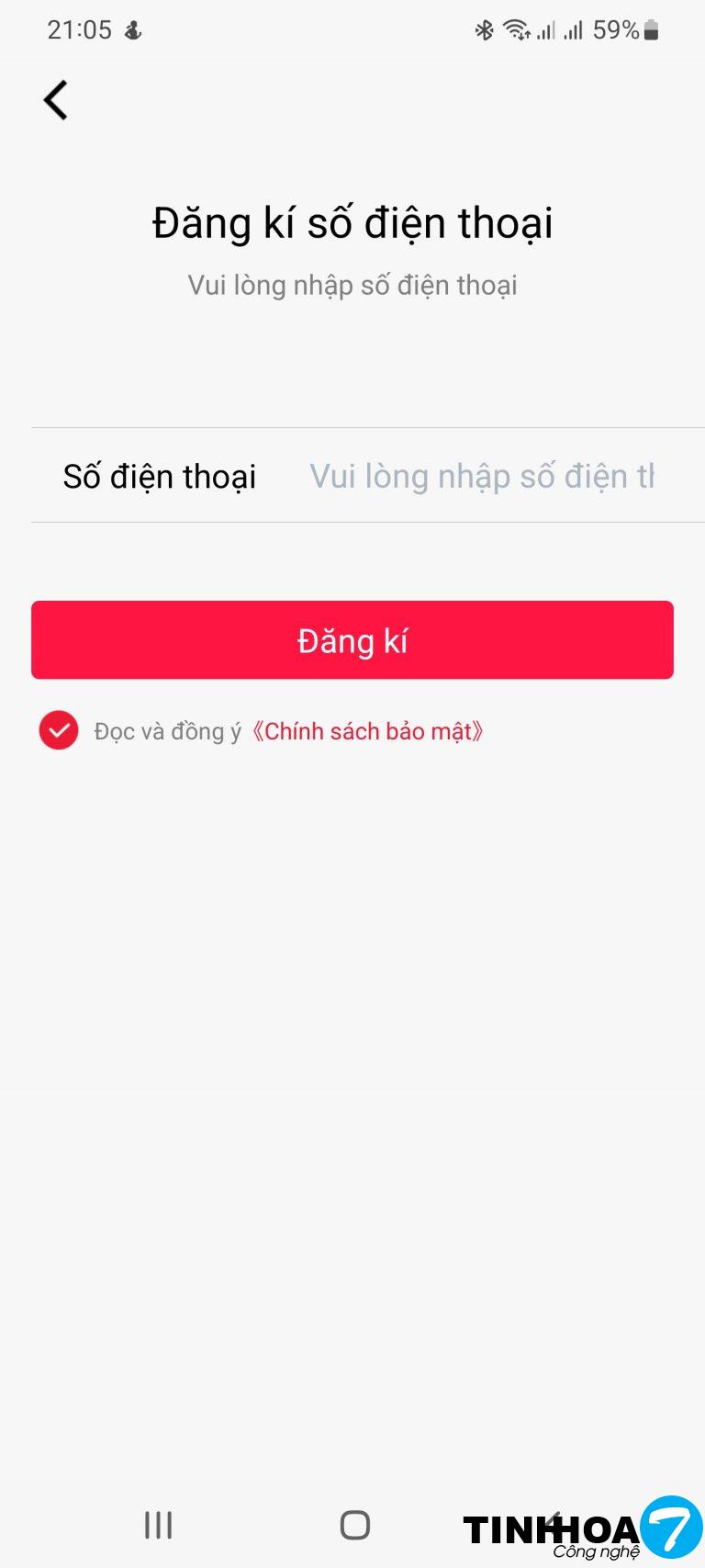Open the Chính sách bảo mật link
Viewport: 705px width, 1568px height.
point(367,731)
